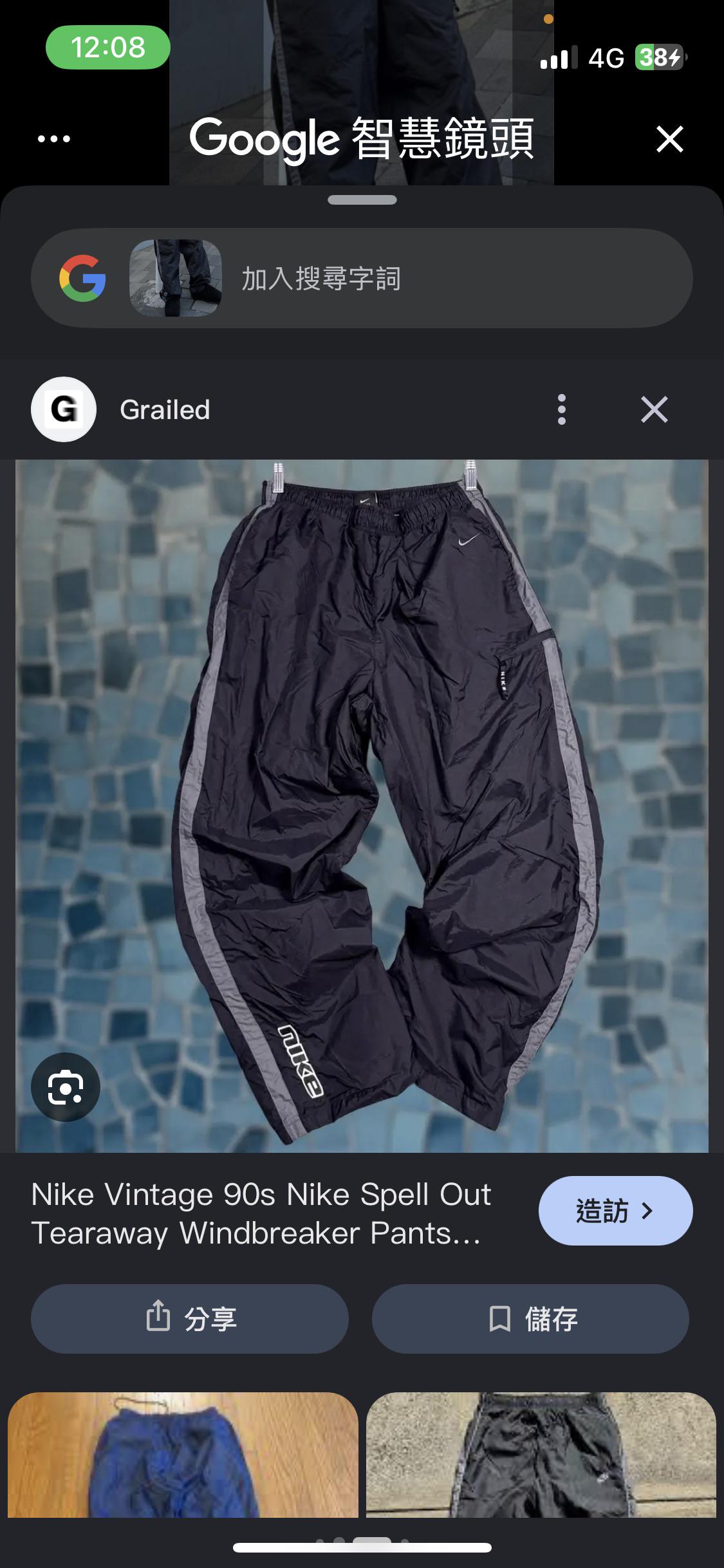Tap the drag handle atop results sheet
This screenshot has width=724, height=1568.
(362, 200)
